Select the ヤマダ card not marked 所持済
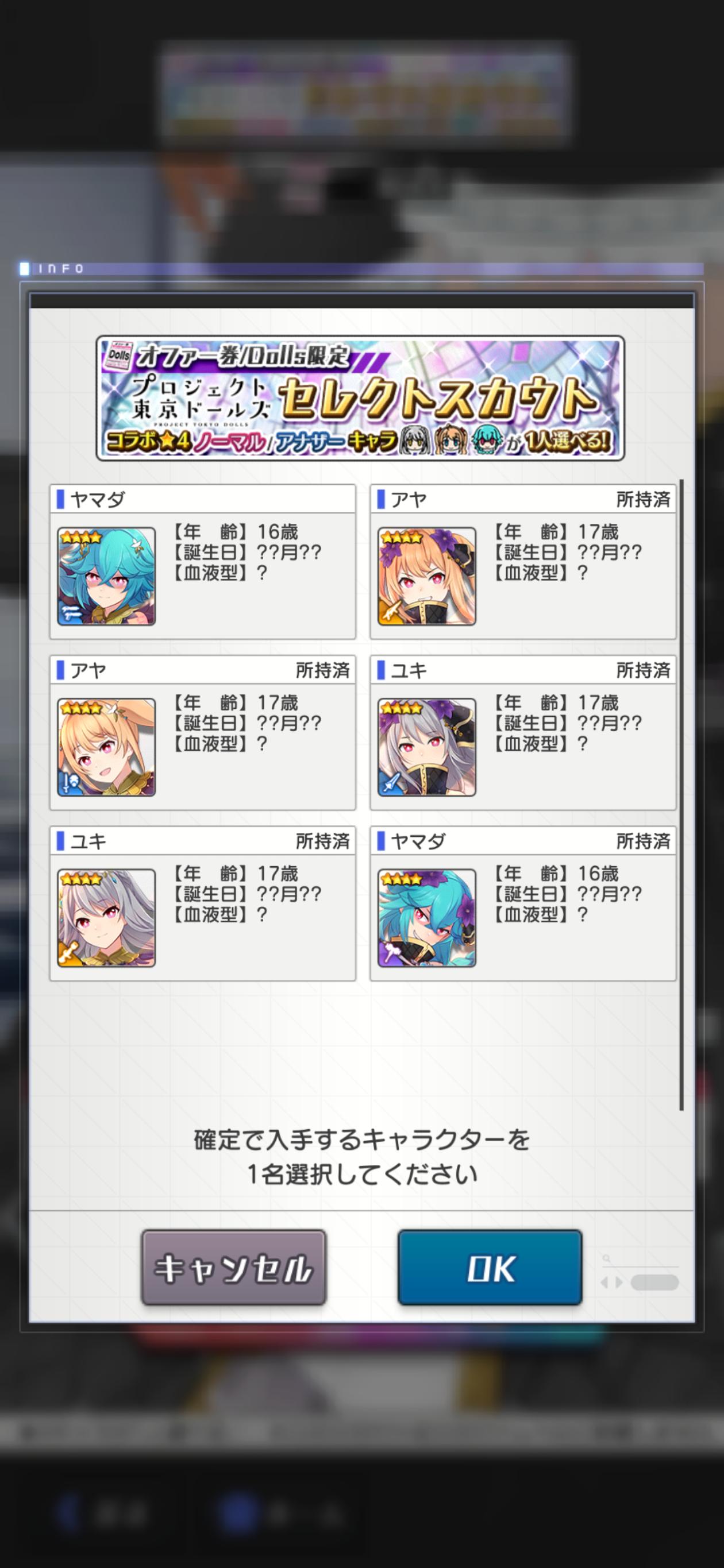 pyautogui.click(x=202, y=562)
